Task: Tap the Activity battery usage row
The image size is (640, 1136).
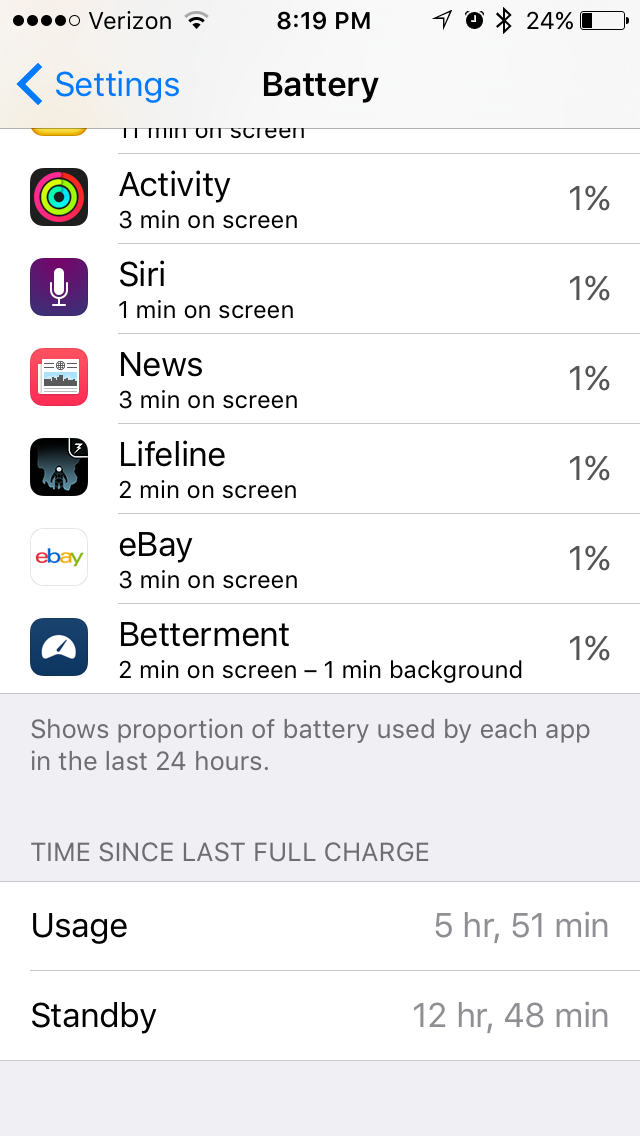Action: pyautogui.click(x=320, y=199)
